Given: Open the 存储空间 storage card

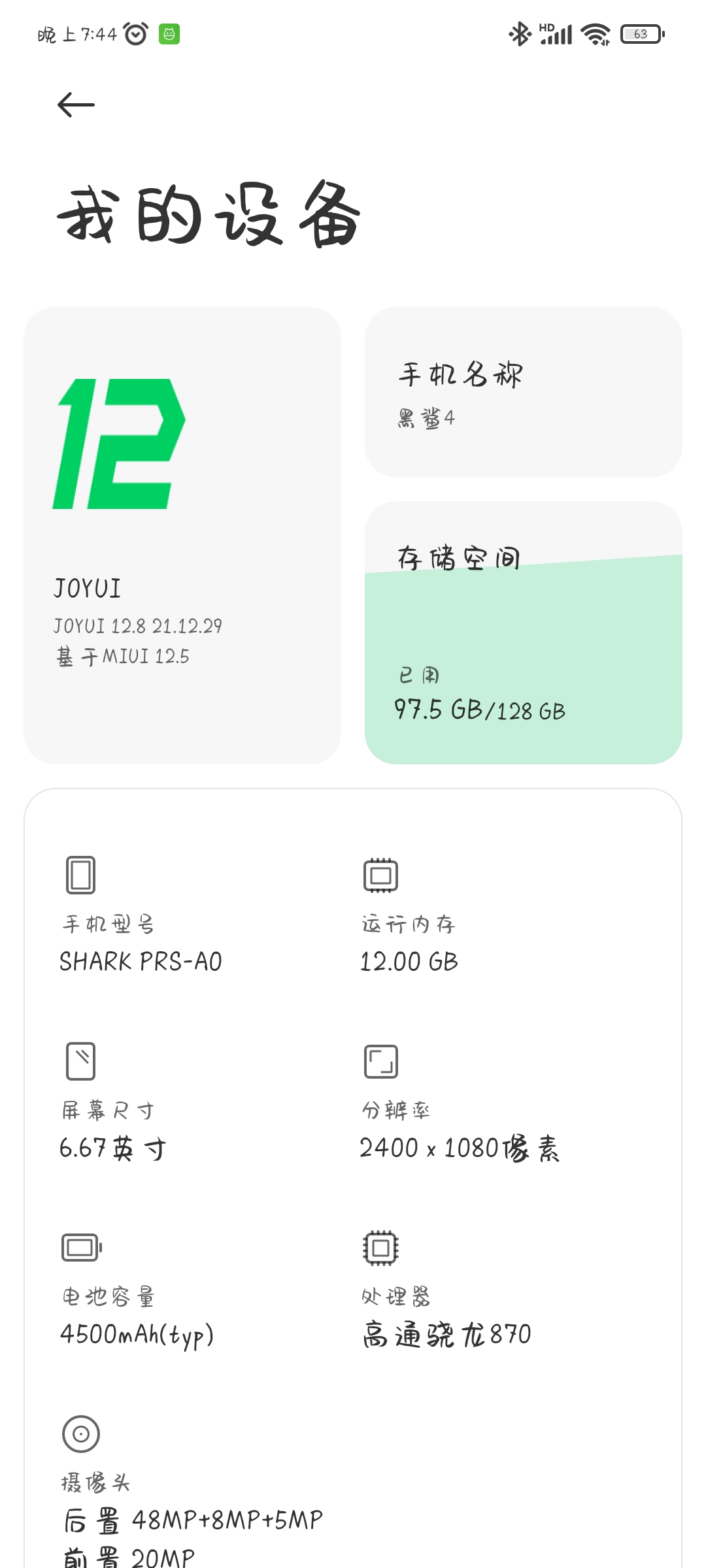Looking at the screenshot, I should [524, 633].
